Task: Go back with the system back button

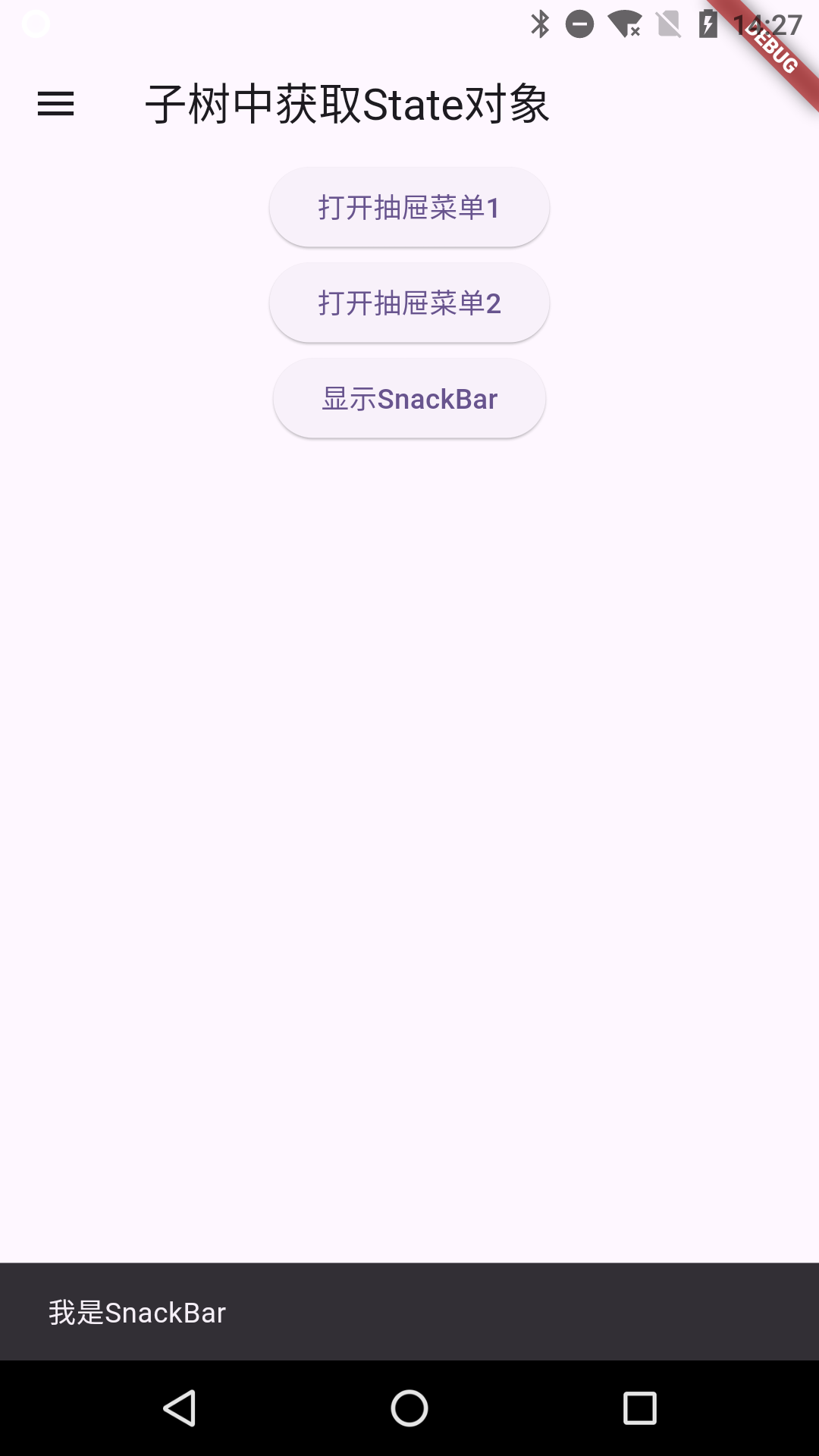Action: 180,1408
